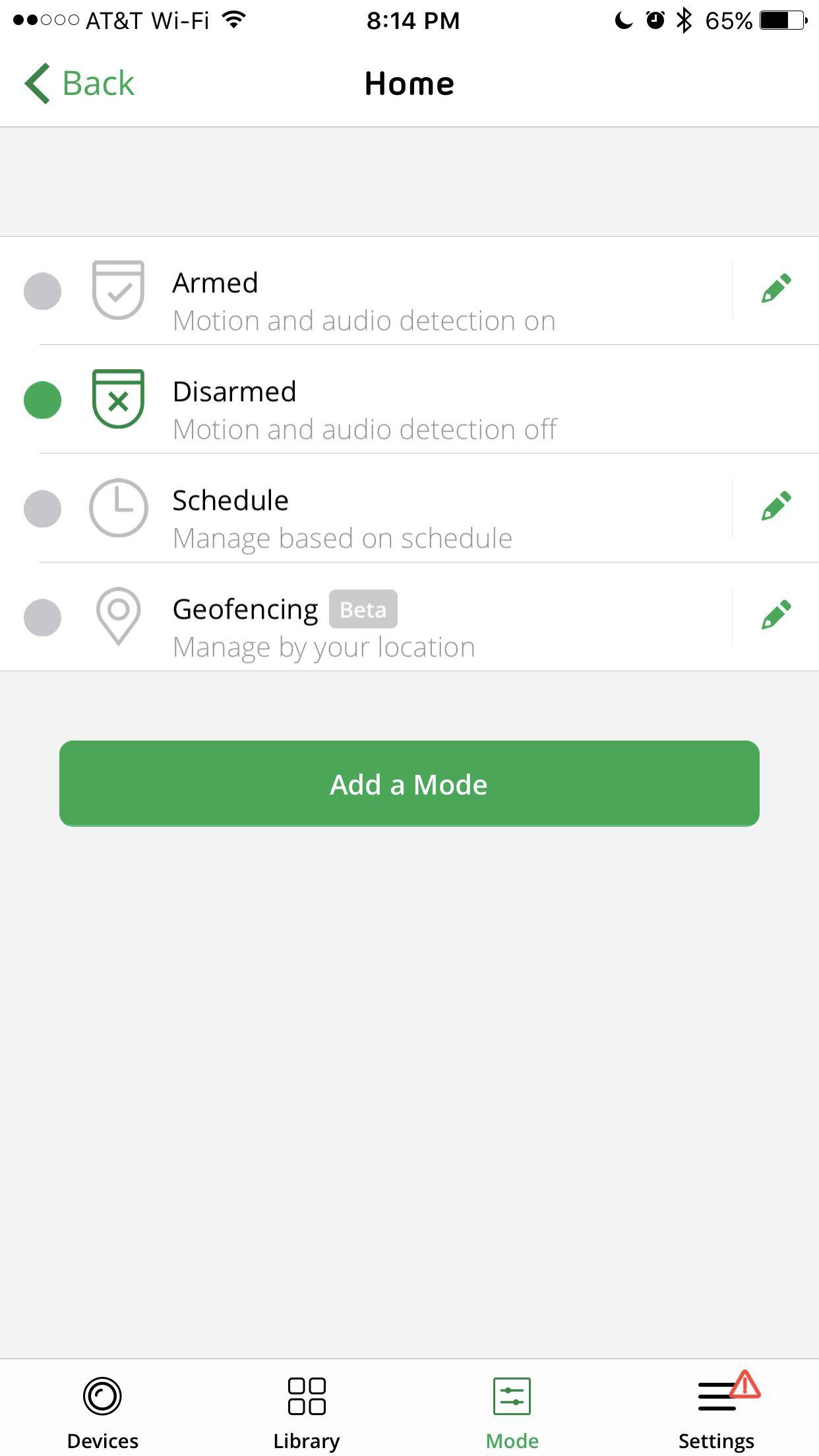The width and height of the screenshot is (819, 1456).
Task: Select the Disarmed mode radio button
Action: coord(43,400)
